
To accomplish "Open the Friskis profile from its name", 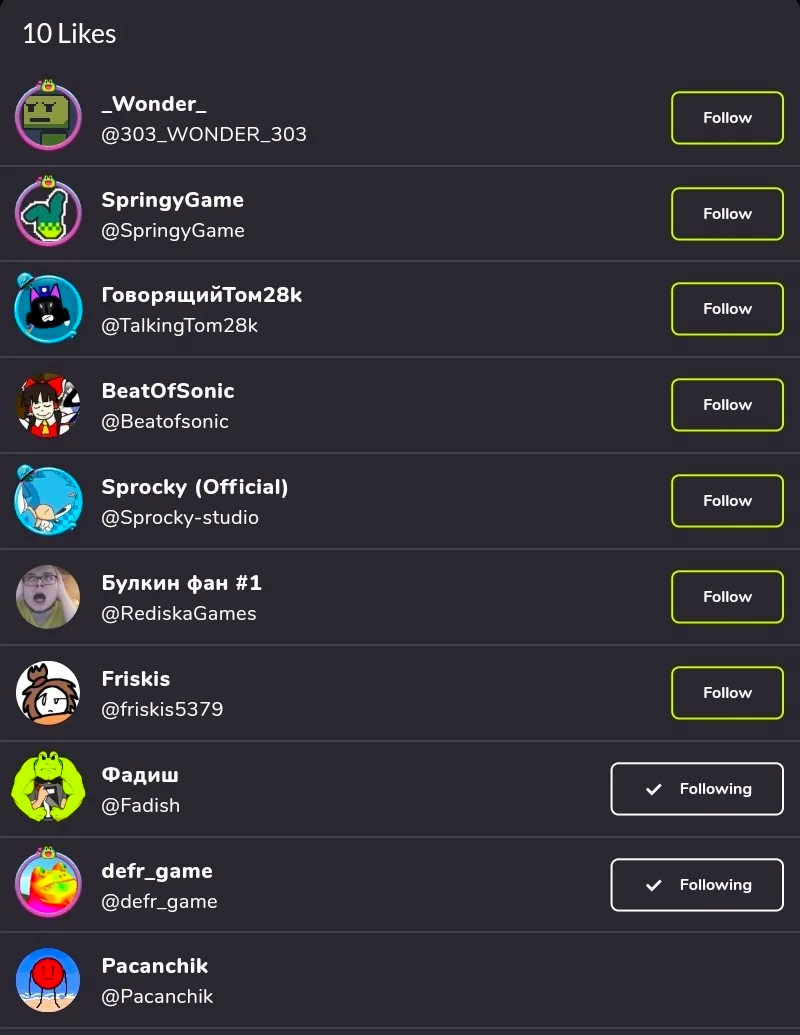I will 136,679.
